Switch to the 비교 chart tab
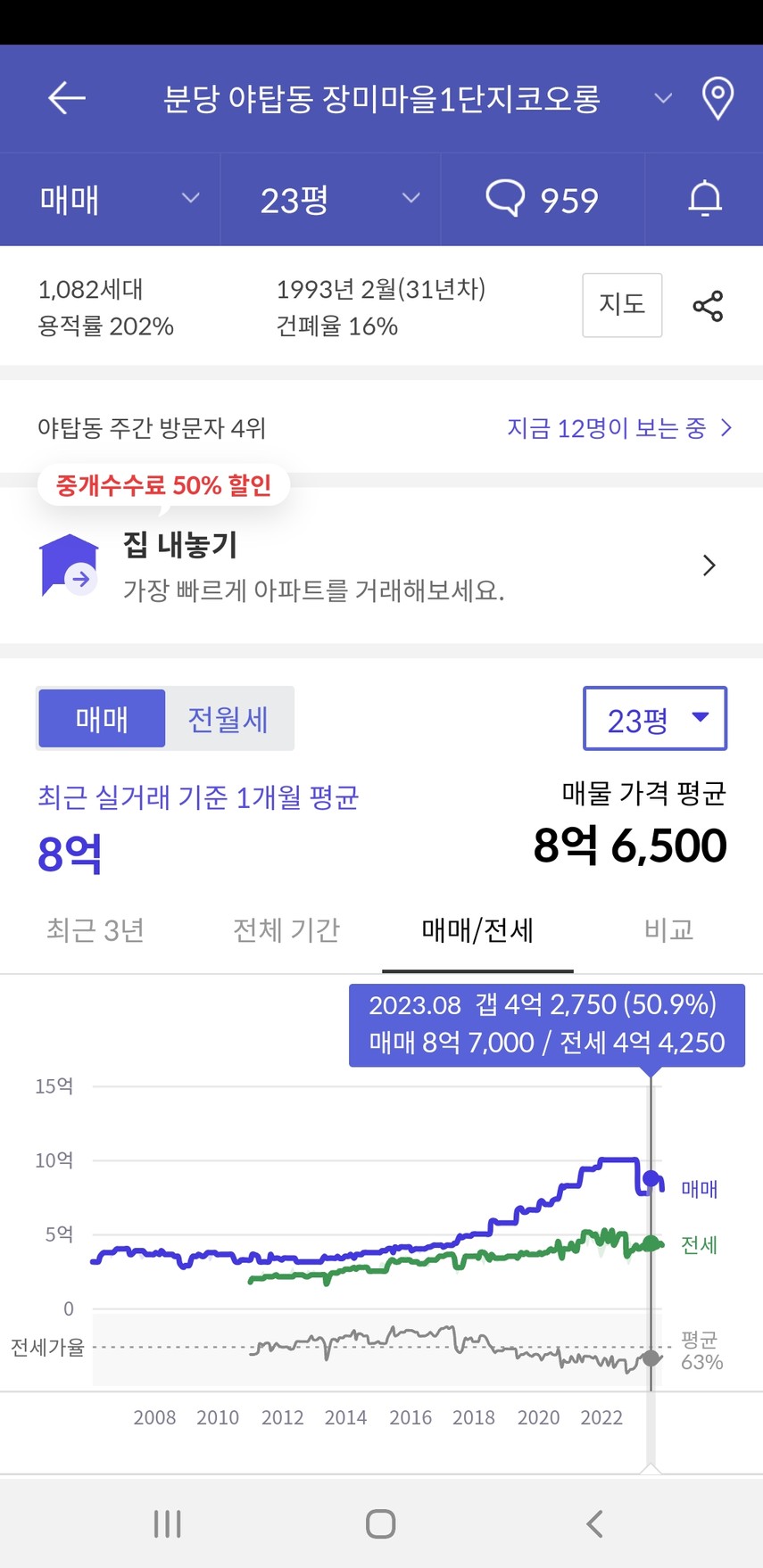This screenshot has height=1568, width=763. coord(668,930)
